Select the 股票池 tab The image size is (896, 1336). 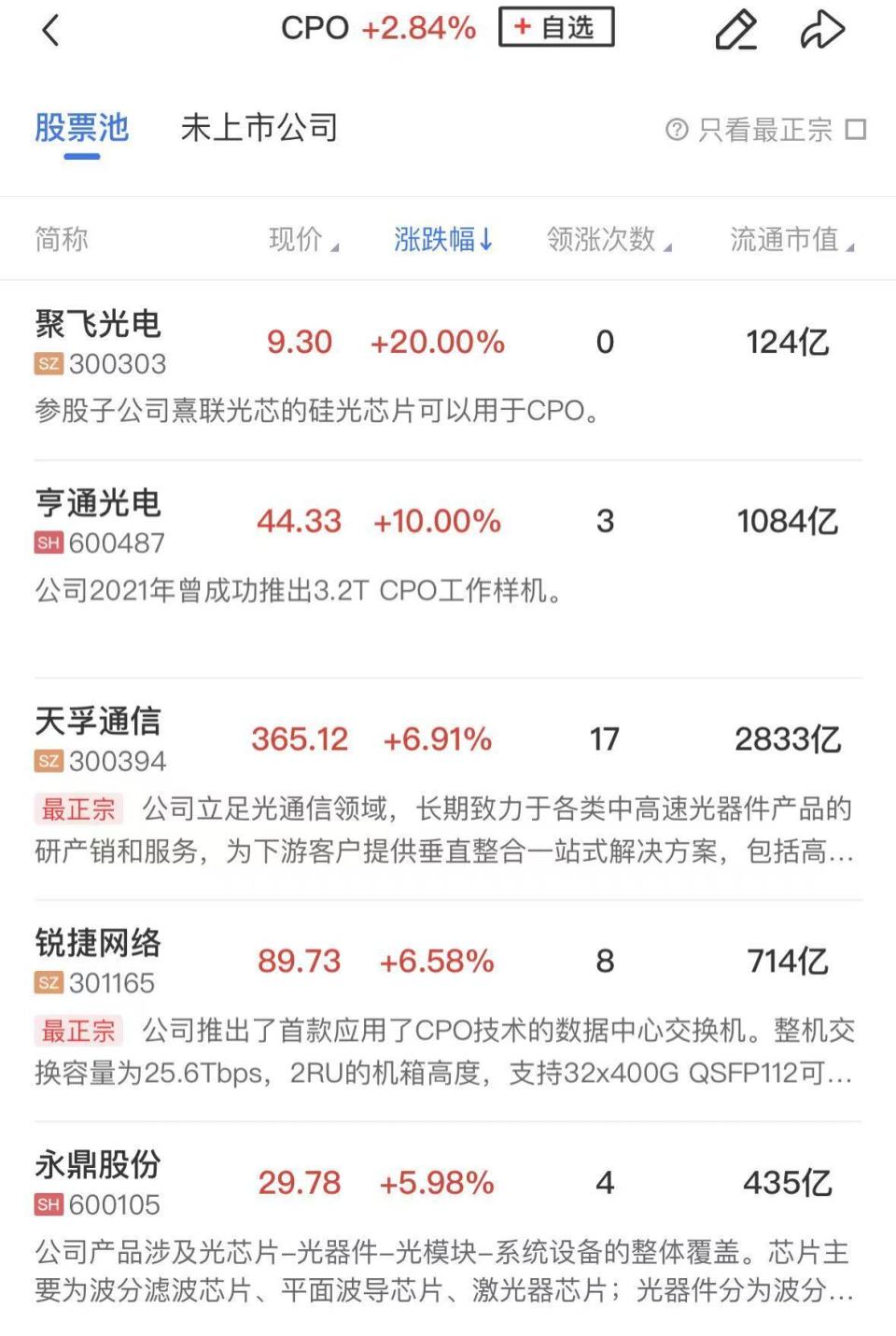[x=82, y=129]
